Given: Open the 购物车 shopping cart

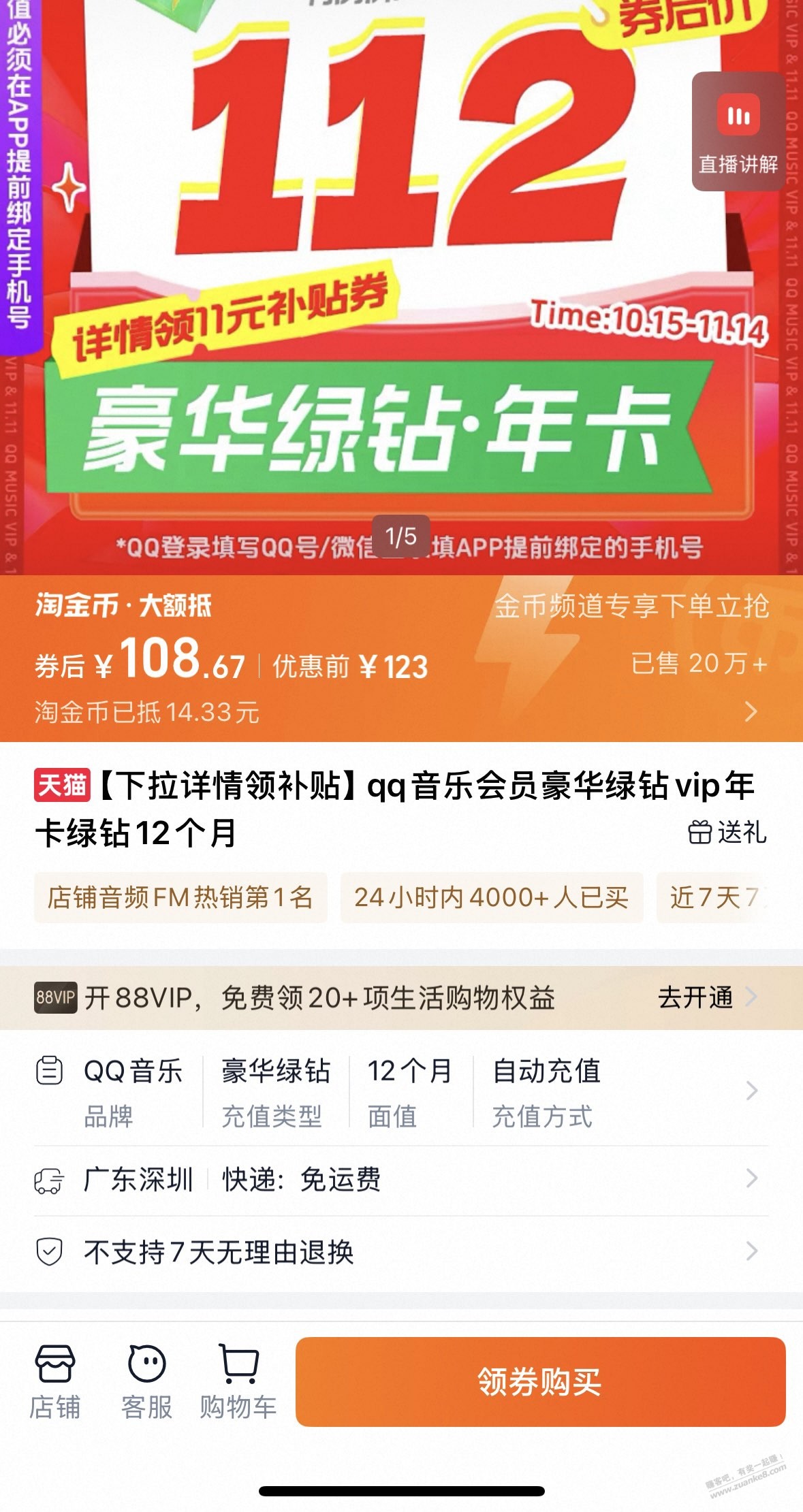Looking at the screenshot, I should pos(238,1381).
